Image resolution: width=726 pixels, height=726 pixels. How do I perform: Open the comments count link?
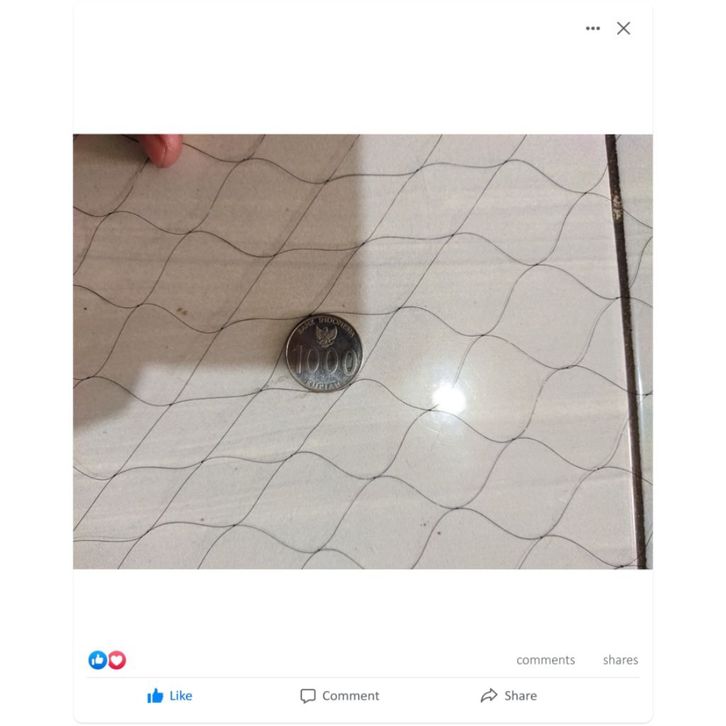coord(545,660)
